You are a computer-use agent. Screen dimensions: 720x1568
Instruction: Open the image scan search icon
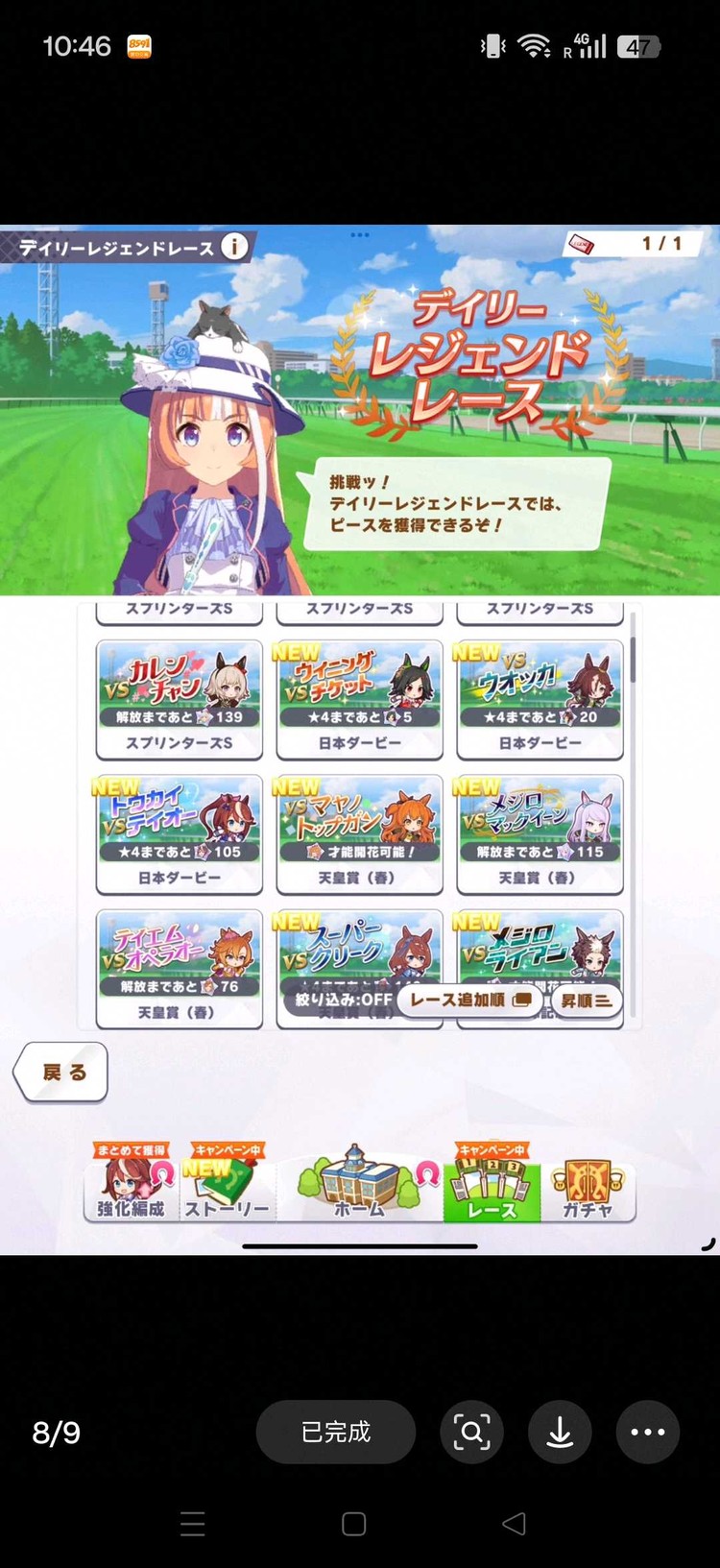471,1432
